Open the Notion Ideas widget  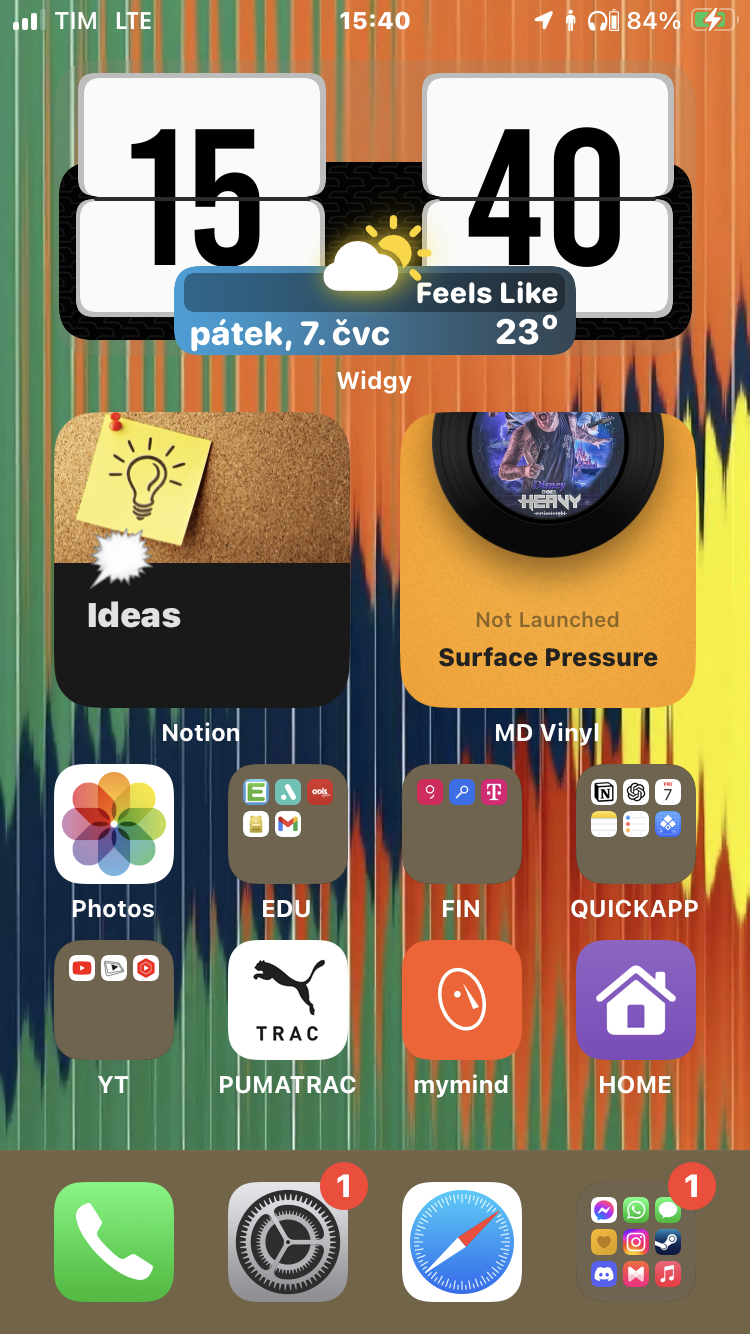[201, 560]
